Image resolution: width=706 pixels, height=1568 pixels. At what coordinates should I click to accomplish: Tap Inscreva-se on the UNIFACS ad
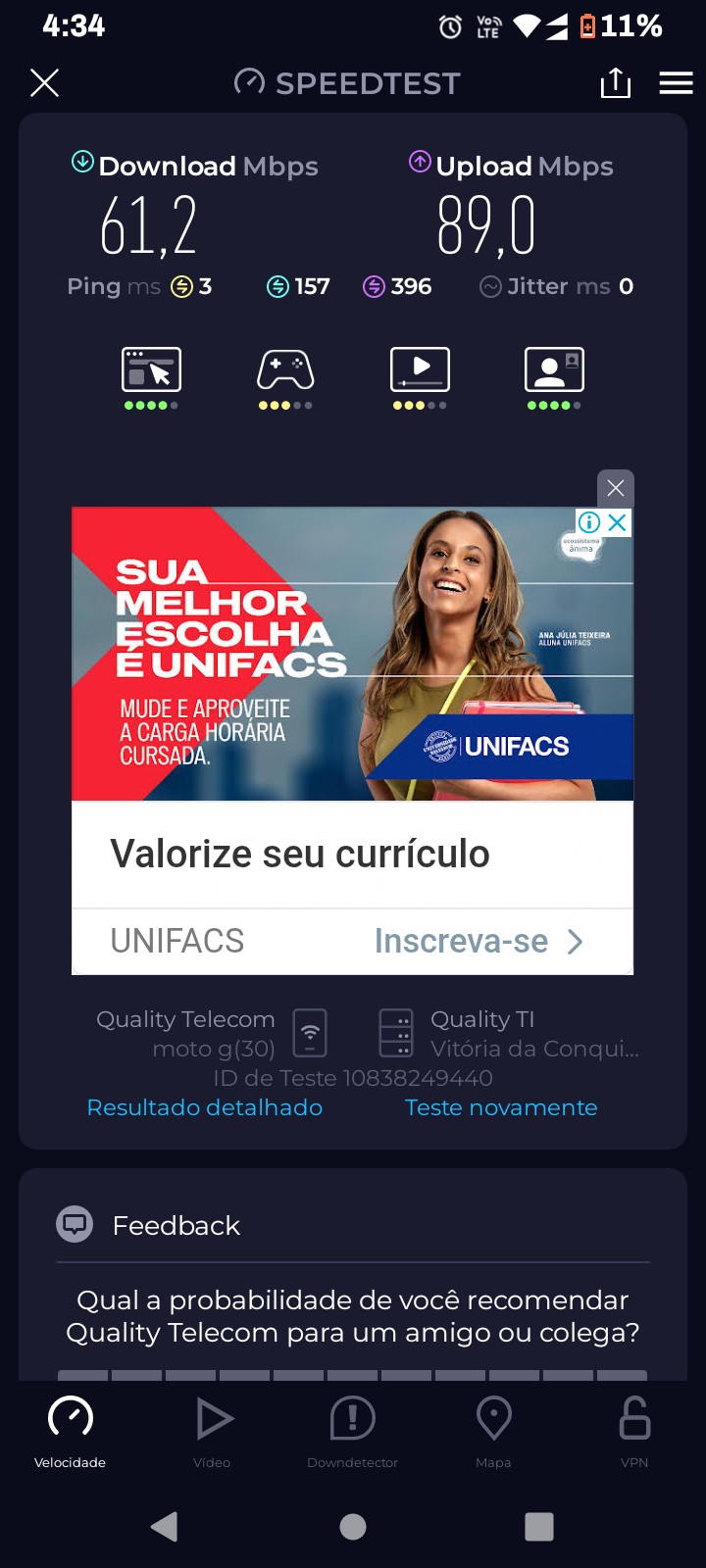tap(478, 941)
